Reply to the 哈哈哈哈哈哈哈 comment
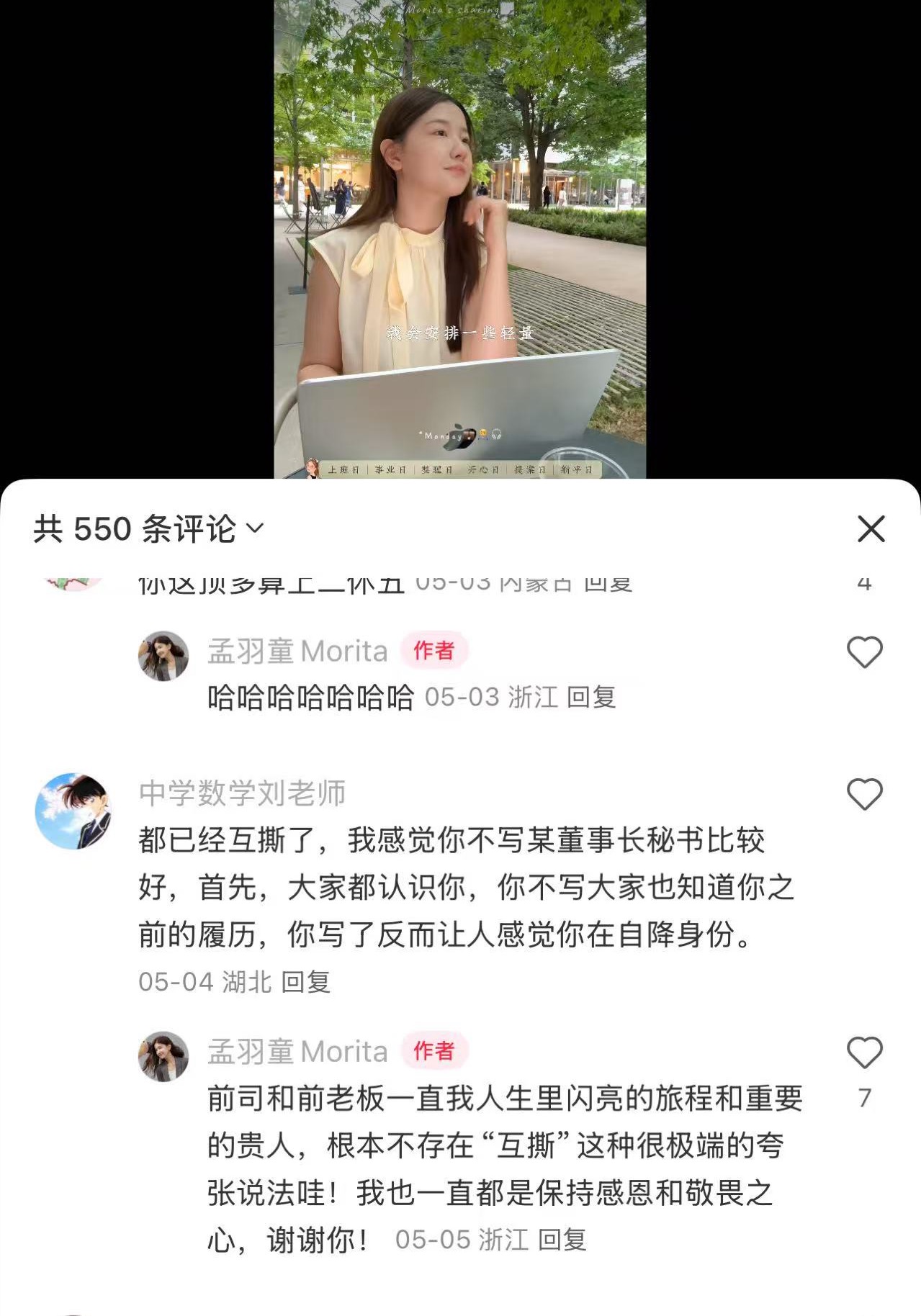Viewport: 921px width, 1316px height. pos(591,698)
